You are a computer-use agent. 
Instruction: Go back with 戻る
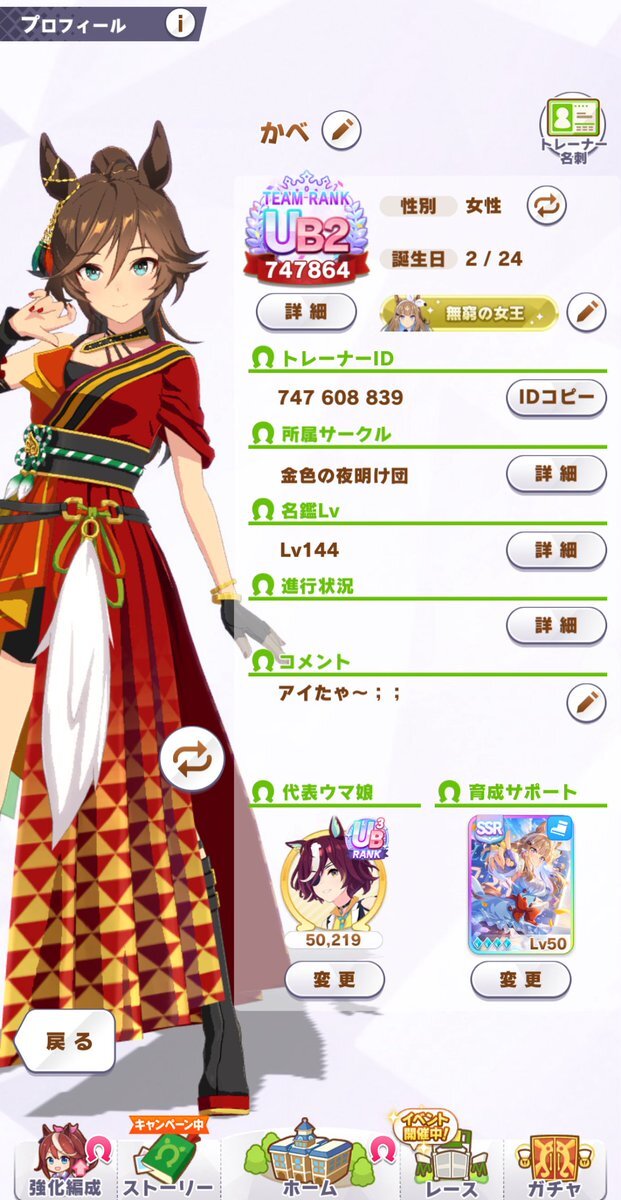[68, 1041]
